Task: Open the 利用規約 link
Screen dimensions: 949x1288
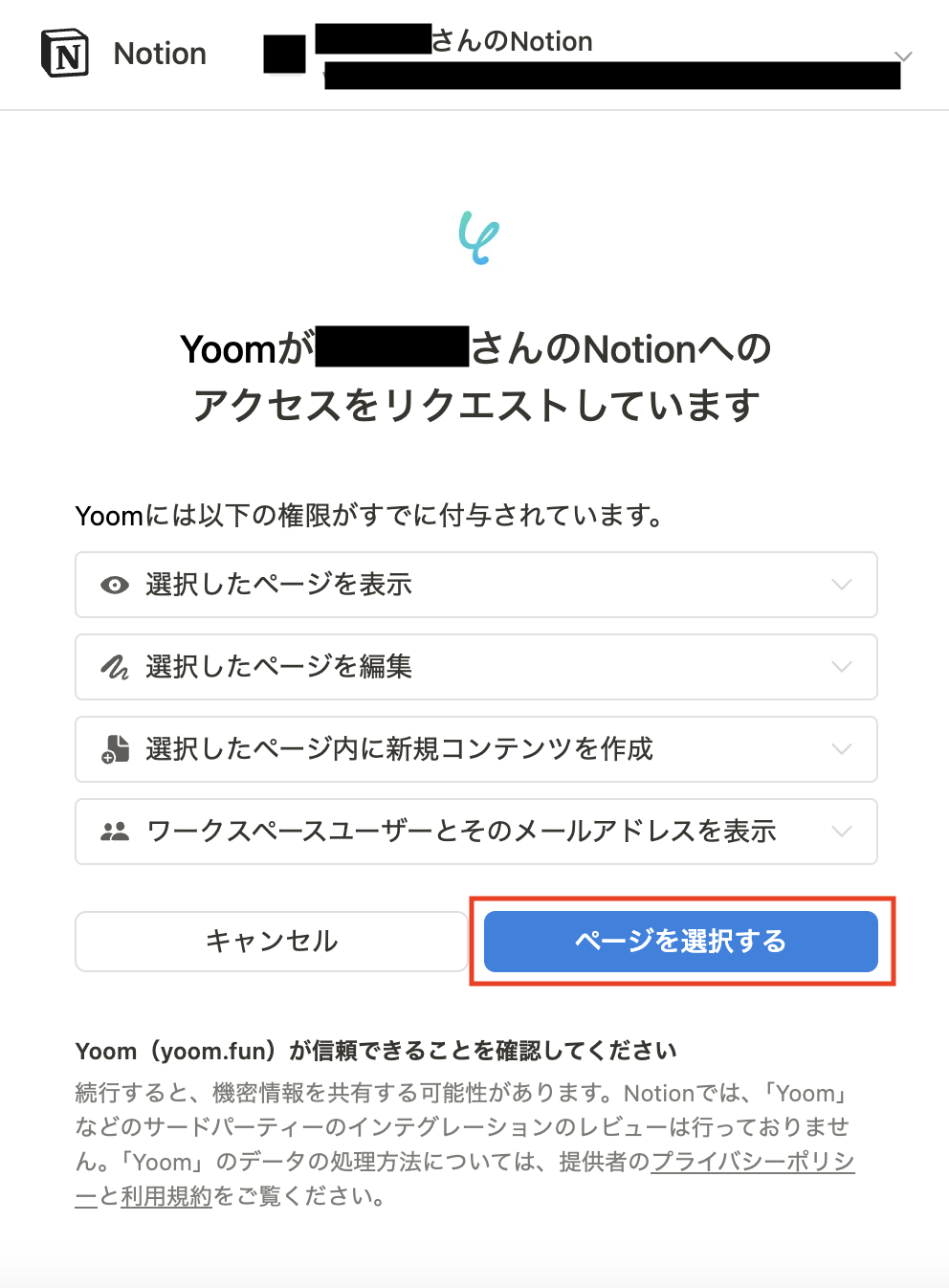Action: [x=166, y=1196]
